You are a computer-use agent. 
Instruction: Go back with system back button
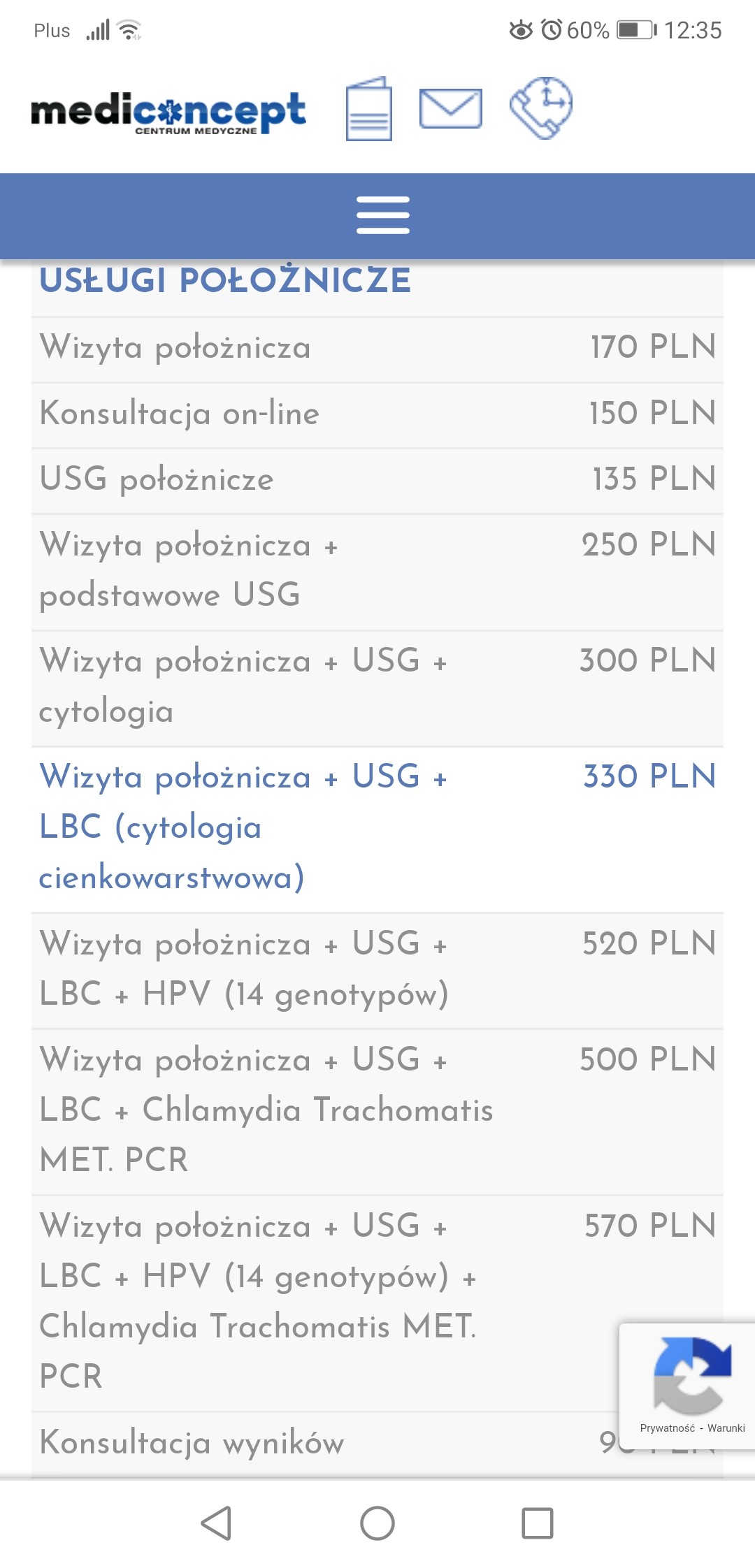pos(216,1523)
